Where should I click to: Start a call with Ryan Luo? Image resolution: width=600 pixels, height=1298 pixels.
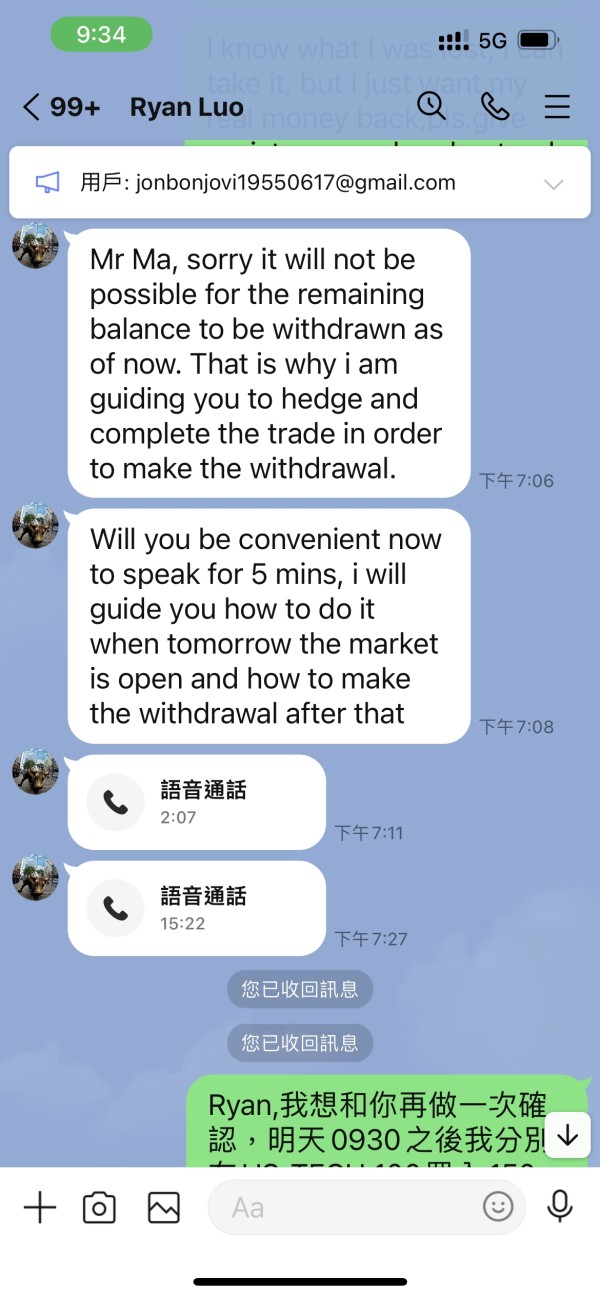(495, 106)
